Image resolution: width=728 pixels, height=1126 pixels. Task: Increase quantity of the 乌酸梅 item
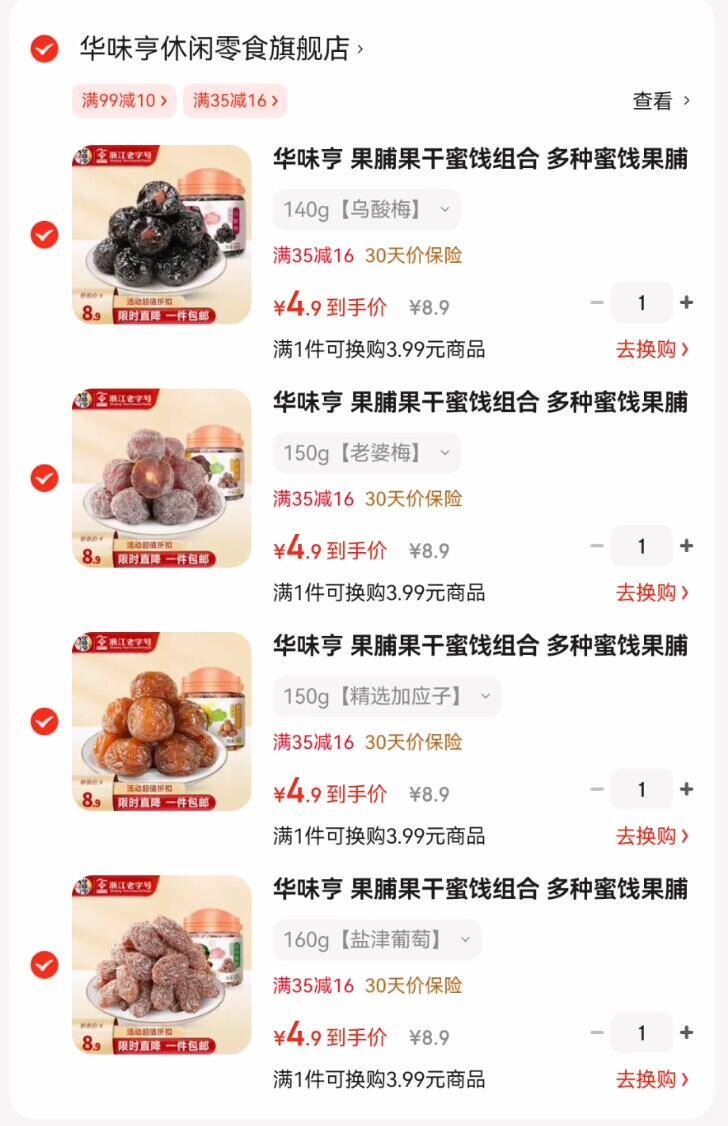pyautogui.click(x=686, y=302)
